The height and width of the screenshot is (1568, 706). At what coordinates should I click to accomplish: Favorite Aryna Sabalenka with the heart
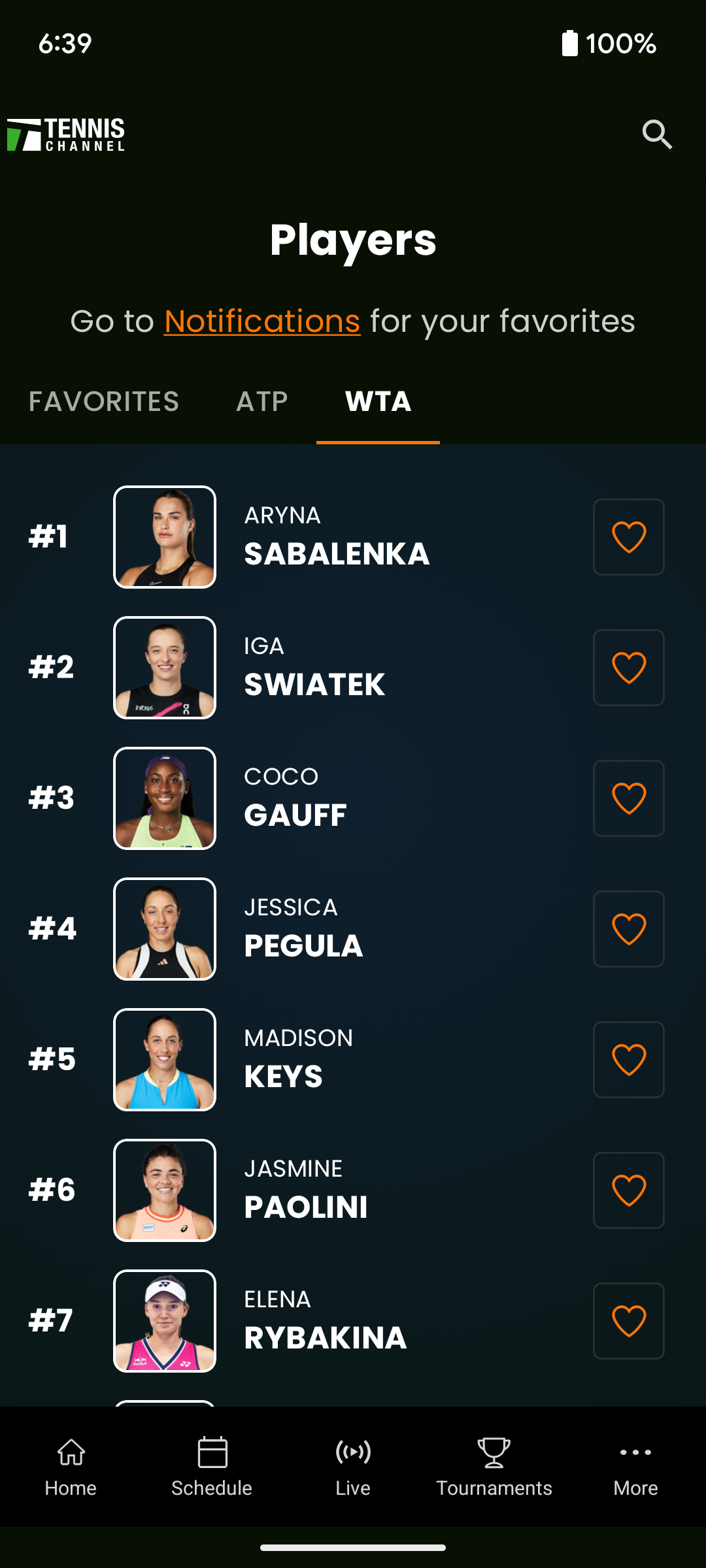[x=628, y=537]
